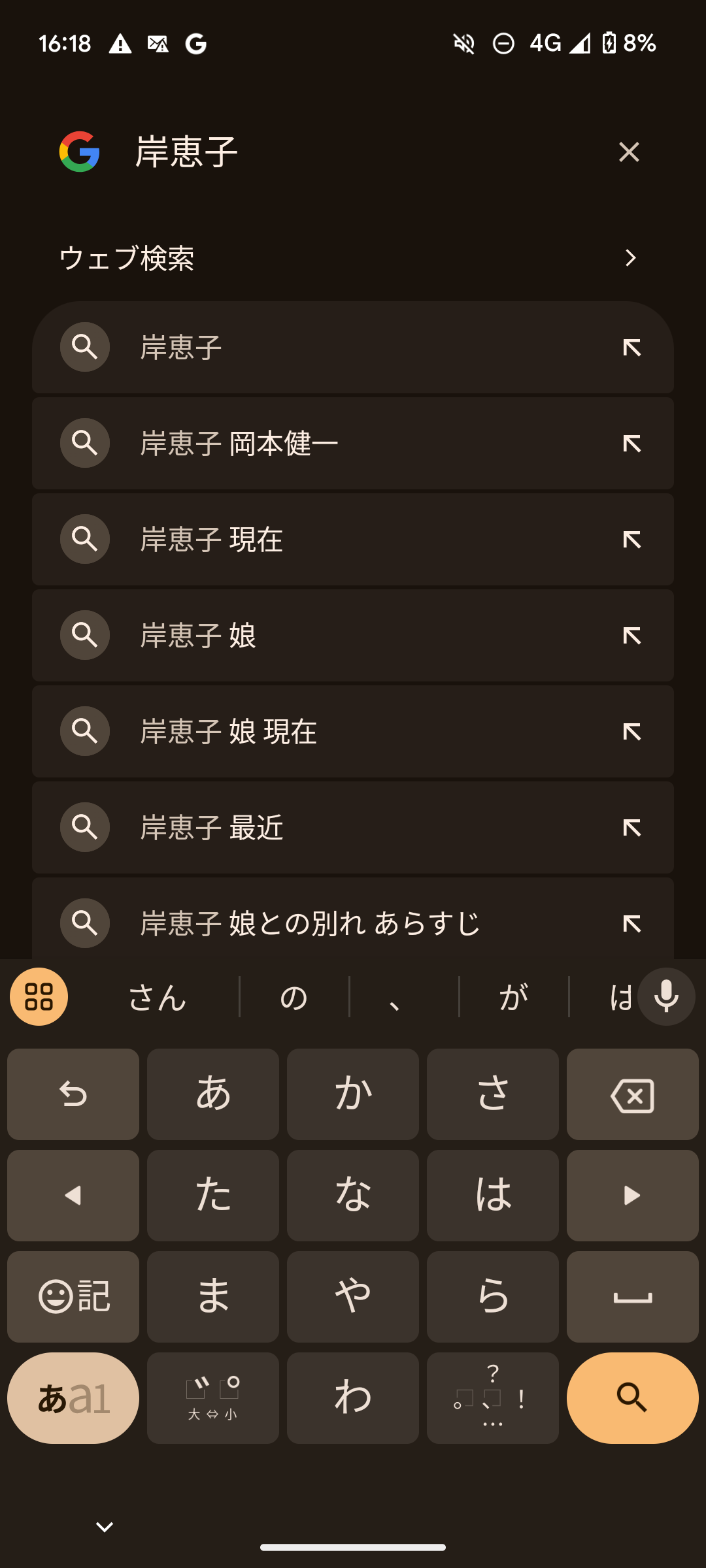Choose the 岸恵子 娘 suggestion
This screenshot has height=1568, width=706.
coord(353,636)
